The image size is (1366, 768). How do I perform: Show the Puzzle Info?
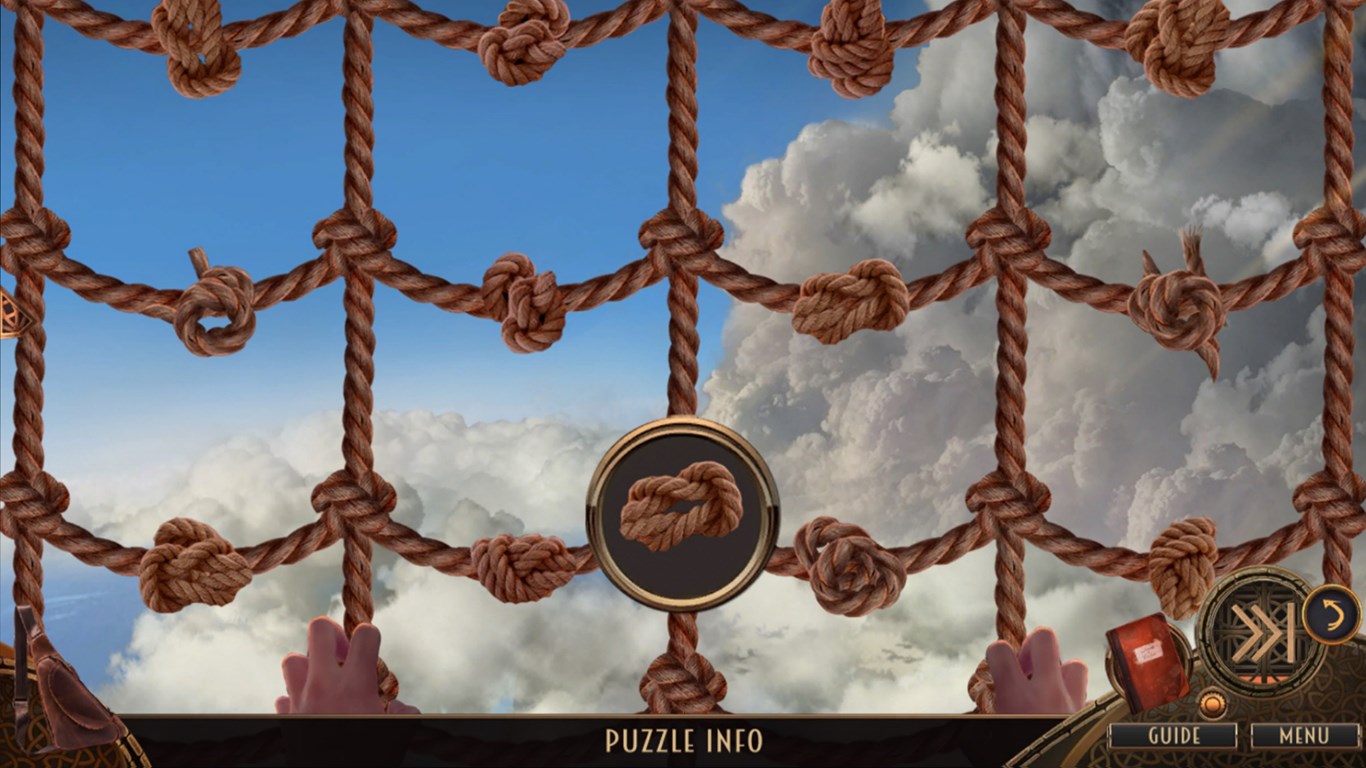[x=683, y=741]
